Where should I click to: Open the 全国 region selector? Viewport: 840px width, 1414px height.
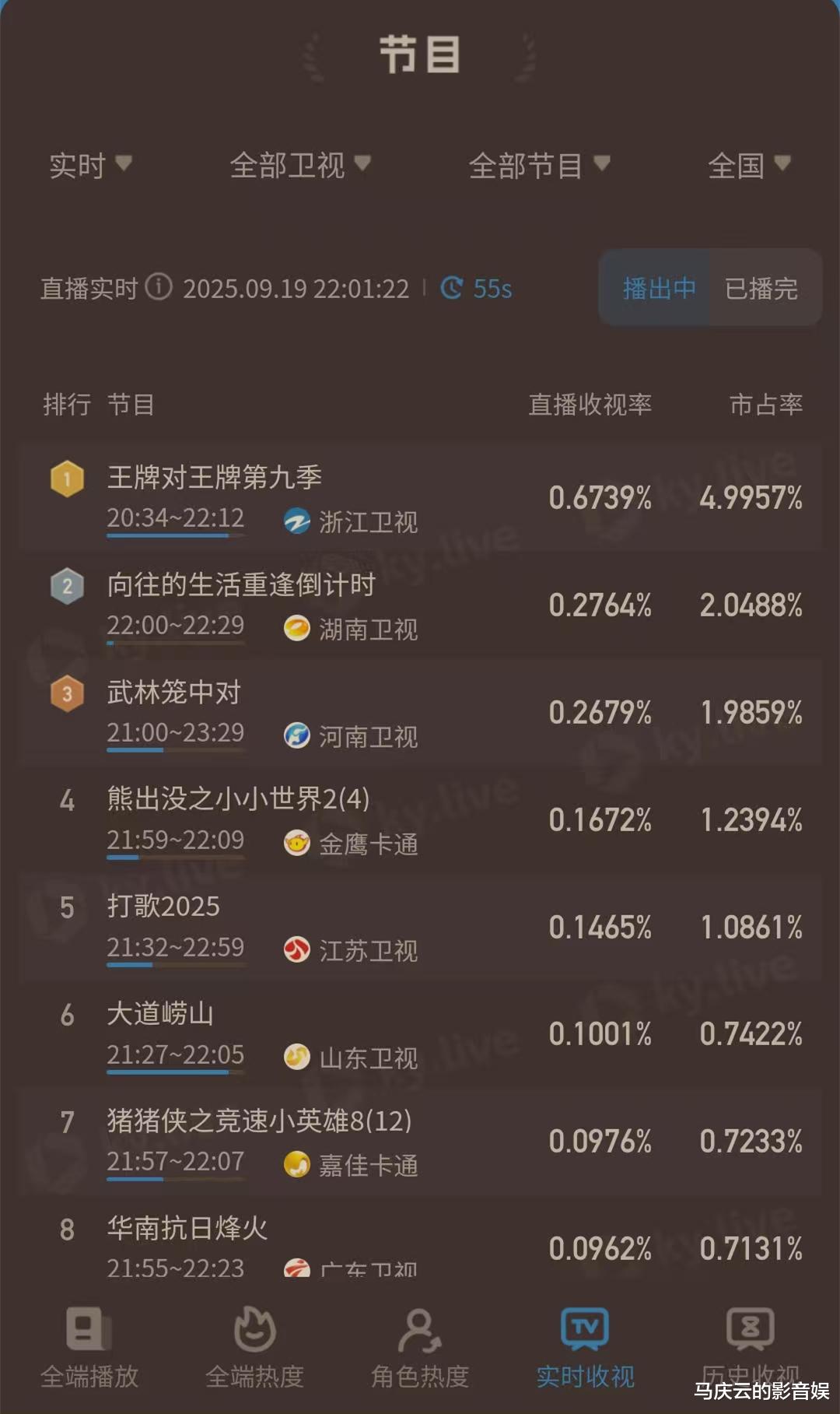tap(747, 165)
